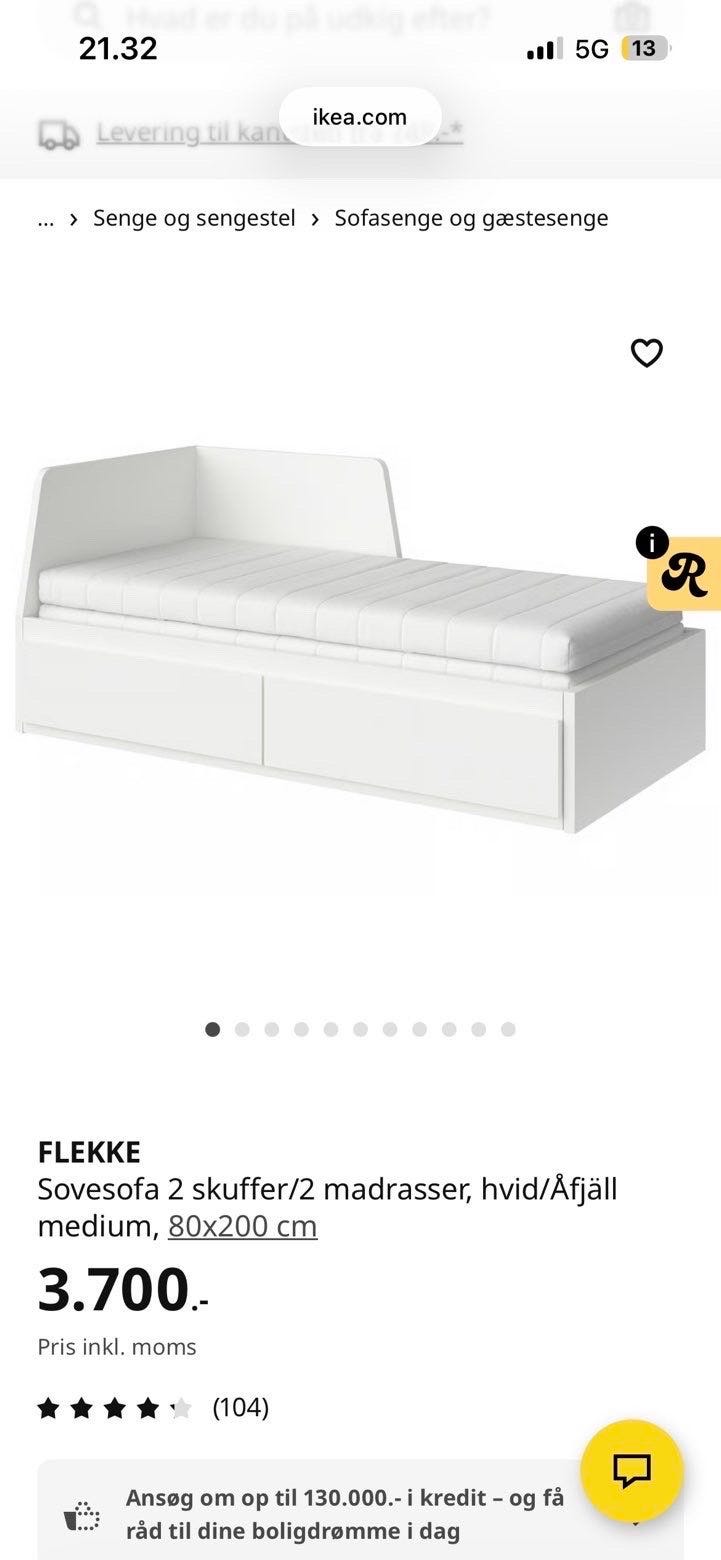This screenshot has width=721, height=1560.
Task: Go to 'Sofasenge og gæstesenge' category
Action: coord(471,218)
